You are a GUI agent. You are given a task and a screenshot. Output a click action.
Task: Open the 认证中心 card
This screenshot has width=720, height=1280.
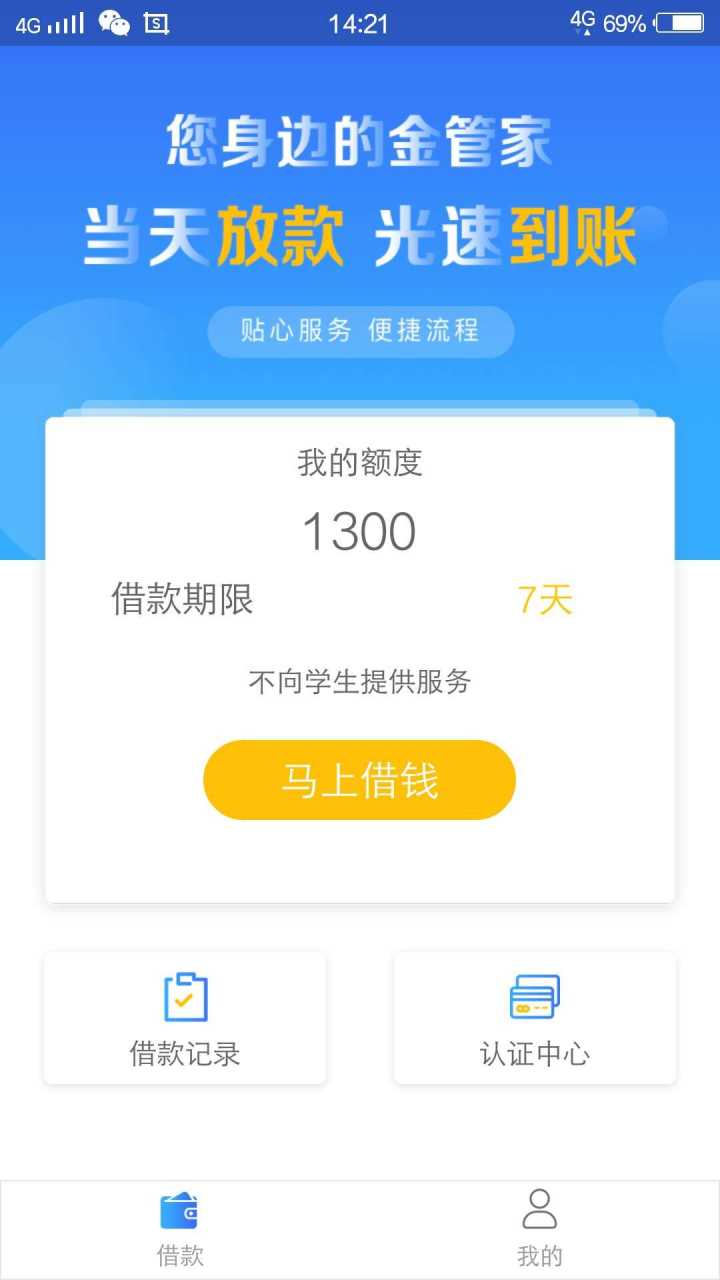(x=535, y=1018)
